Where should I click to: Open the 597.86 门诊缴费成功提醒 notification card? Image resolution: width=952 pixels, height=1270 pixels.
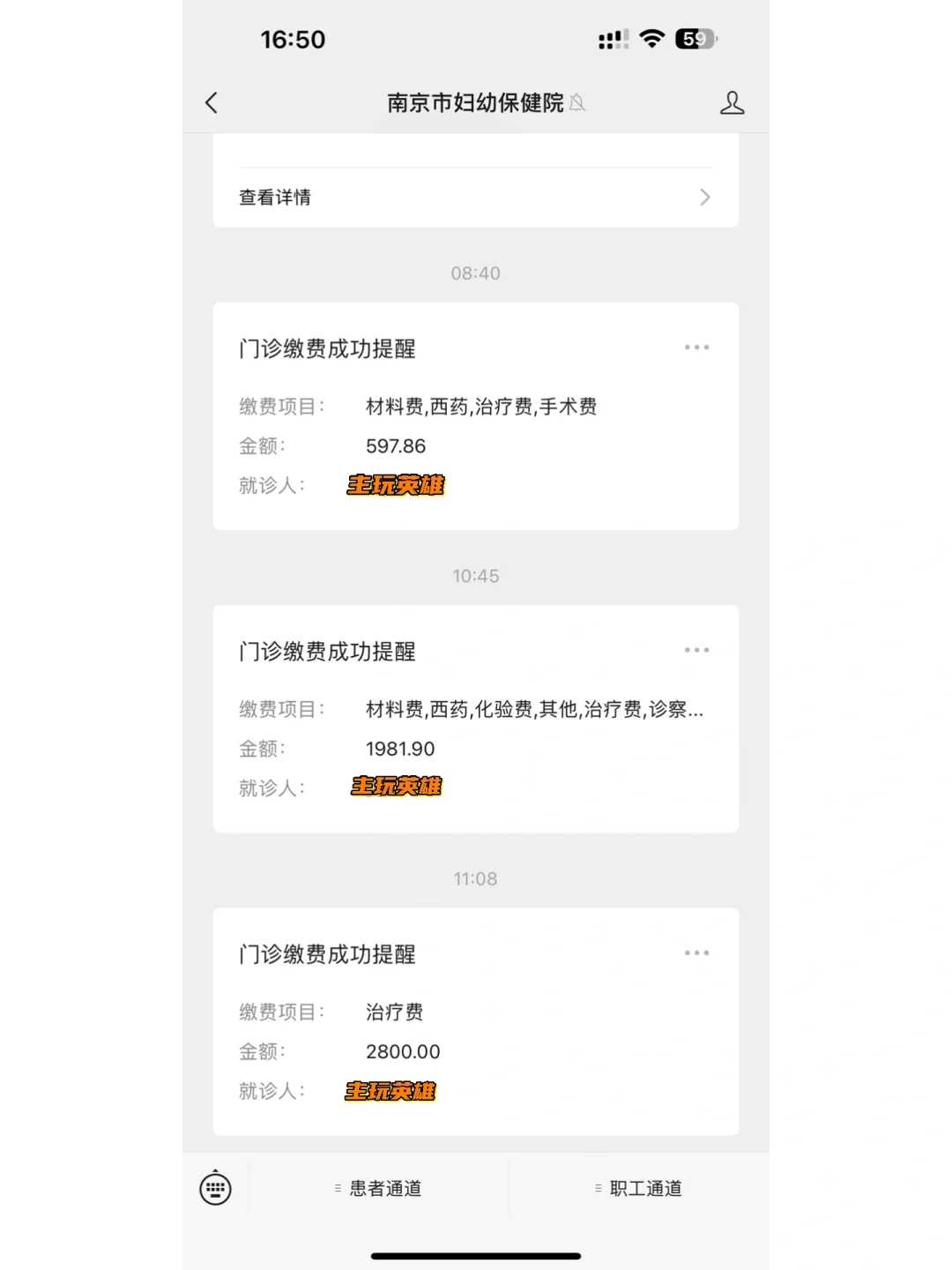pyautogui.click(x=476, y=415)
